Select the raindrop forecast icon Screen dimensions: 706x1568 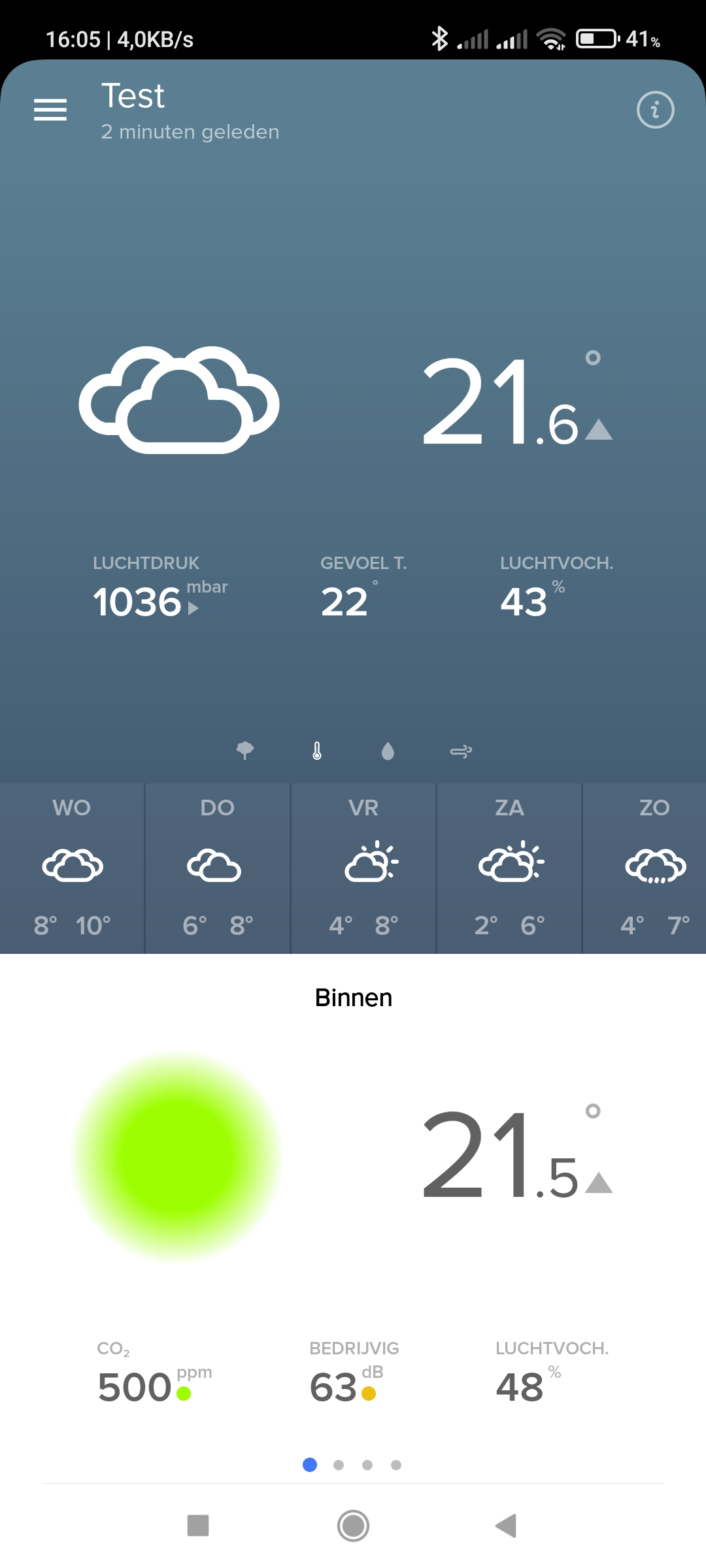388,751
